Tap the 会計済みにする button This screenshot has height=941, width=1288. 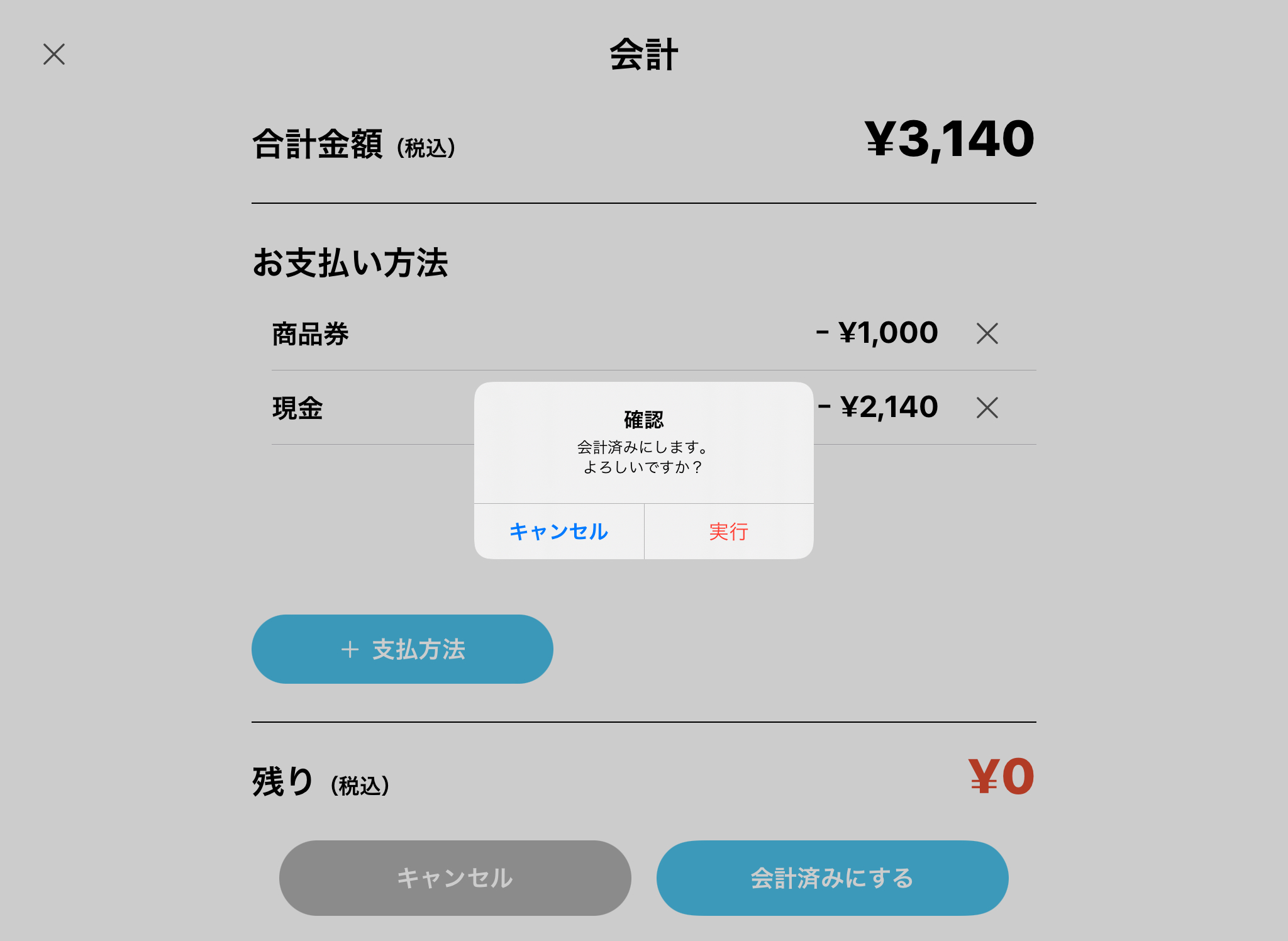(832, 877)
